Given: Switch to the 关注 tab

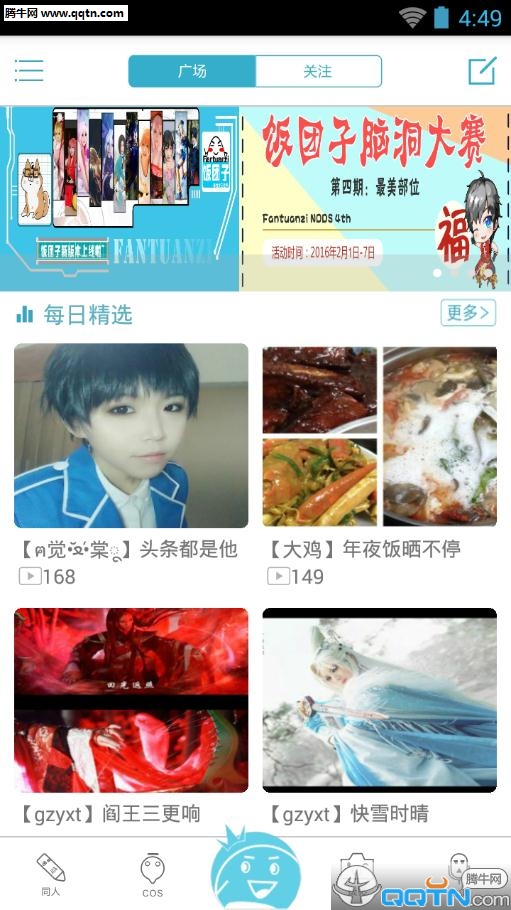Looking at the screenshot, I should click(318, 71).
